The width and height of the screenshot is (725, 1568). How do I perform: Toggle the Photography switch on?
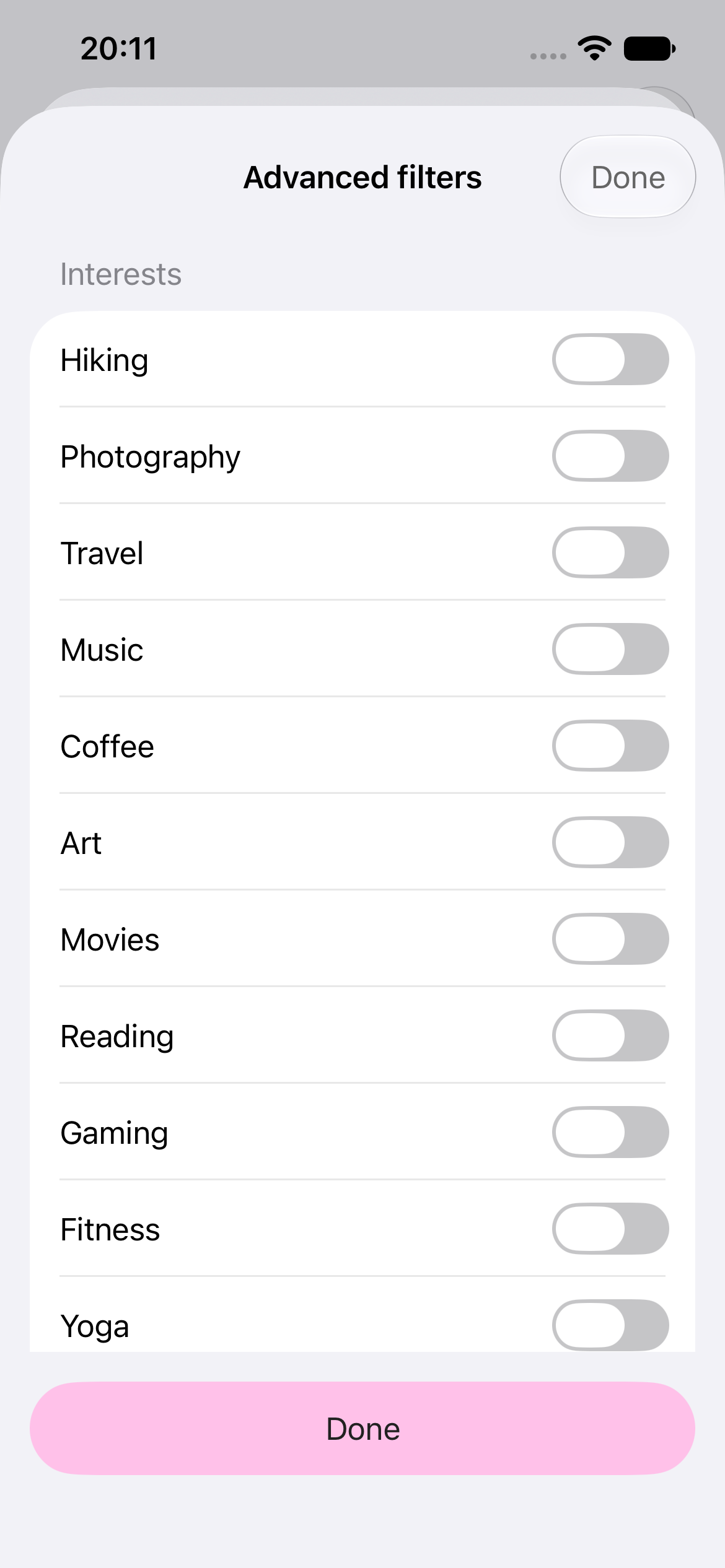coord(610,456)
